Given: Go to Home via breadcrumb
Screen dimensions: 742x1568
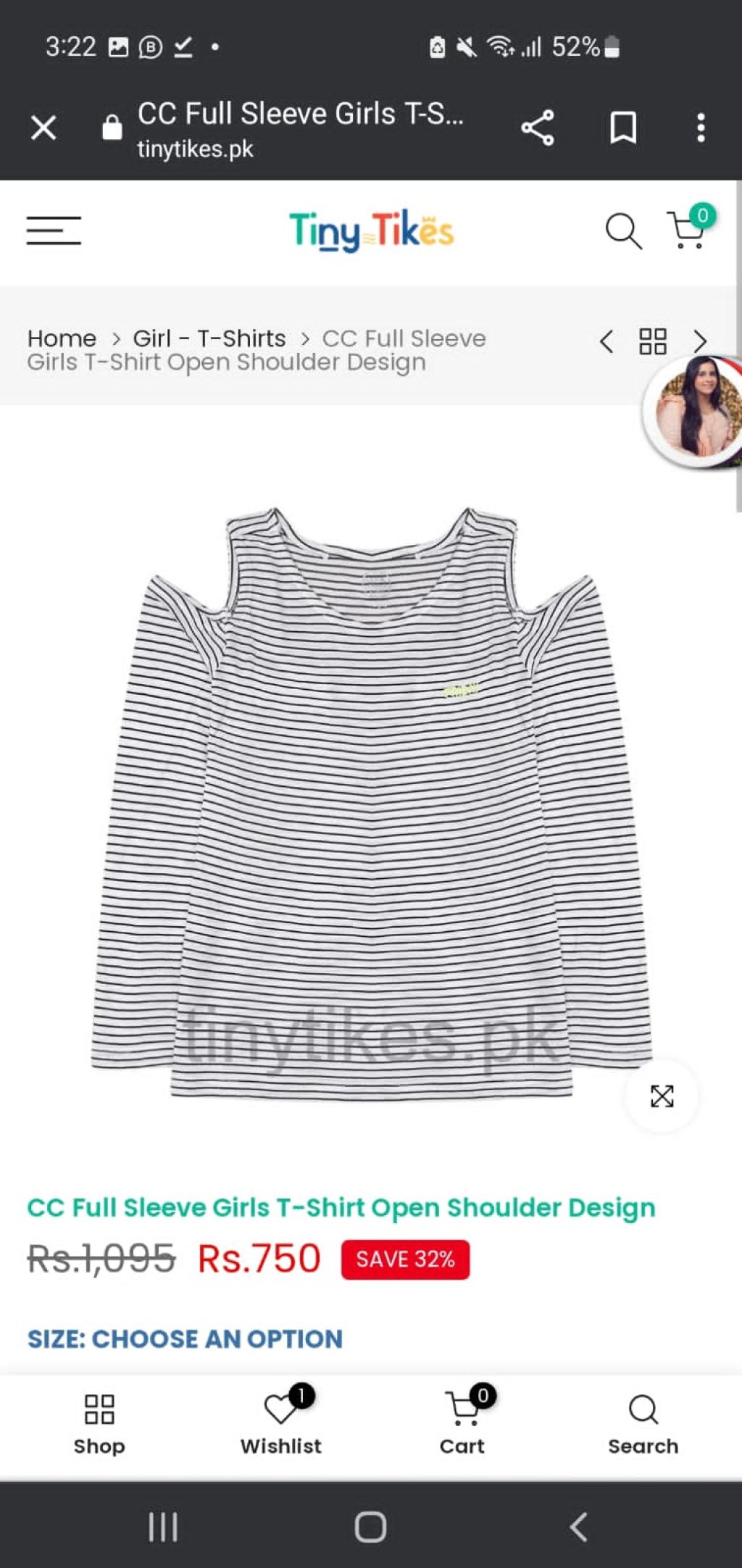Looking at the screenshot, I should point(62,338).
